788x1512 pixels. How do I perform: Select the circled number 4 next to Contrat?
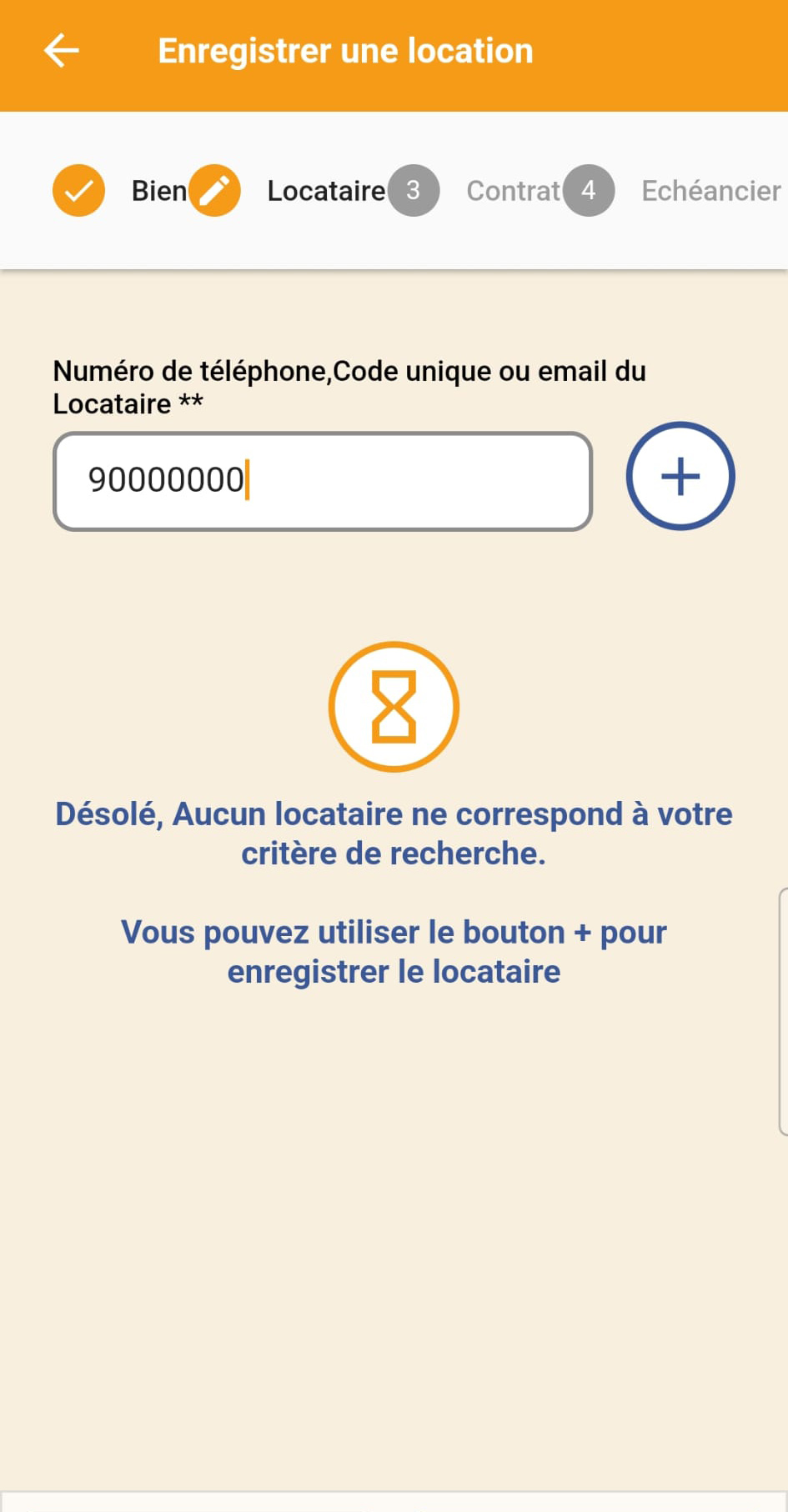point(588,190)
